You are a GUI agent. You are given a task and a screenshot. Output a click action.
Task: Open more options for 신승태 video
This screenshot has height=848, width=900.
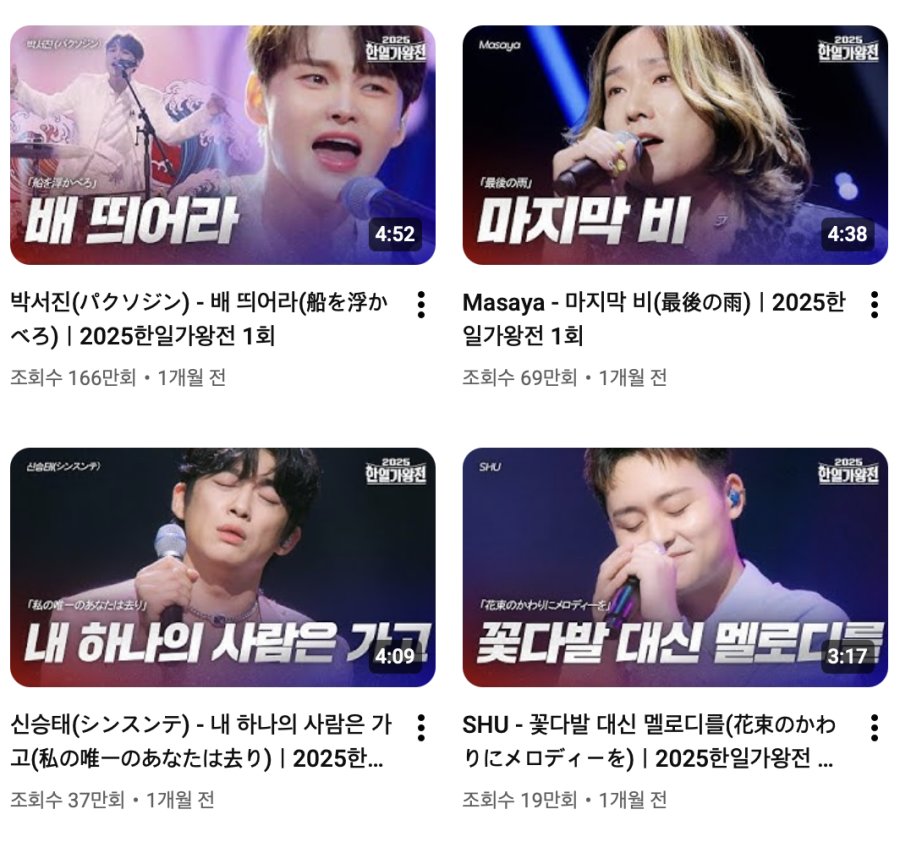pyautogui.click(x=421, y=727)
